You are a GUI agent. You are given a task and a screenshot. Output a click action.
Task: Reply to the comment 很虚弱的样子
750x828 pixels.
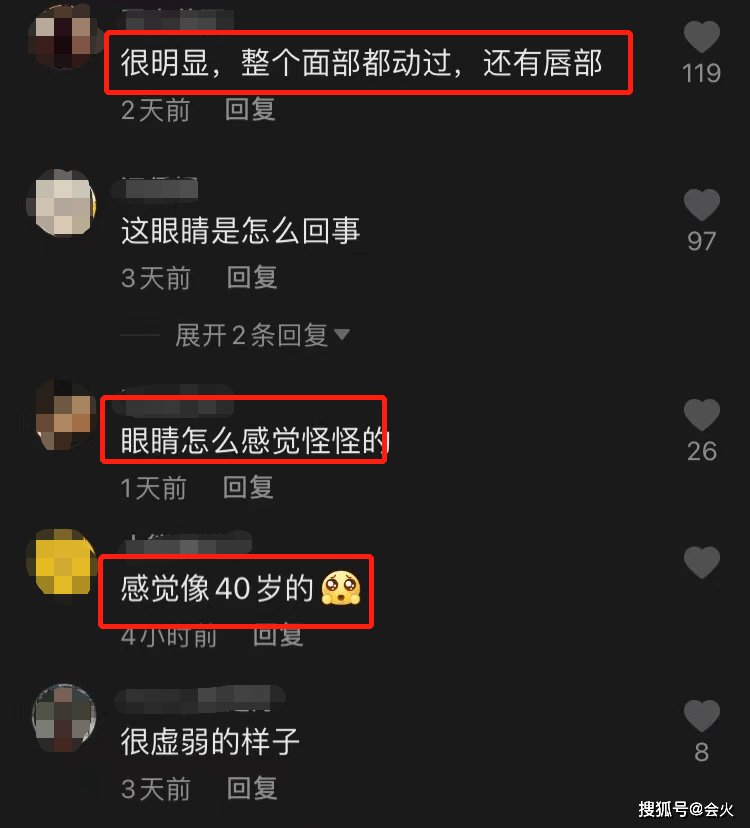click(x=251, y=788)
